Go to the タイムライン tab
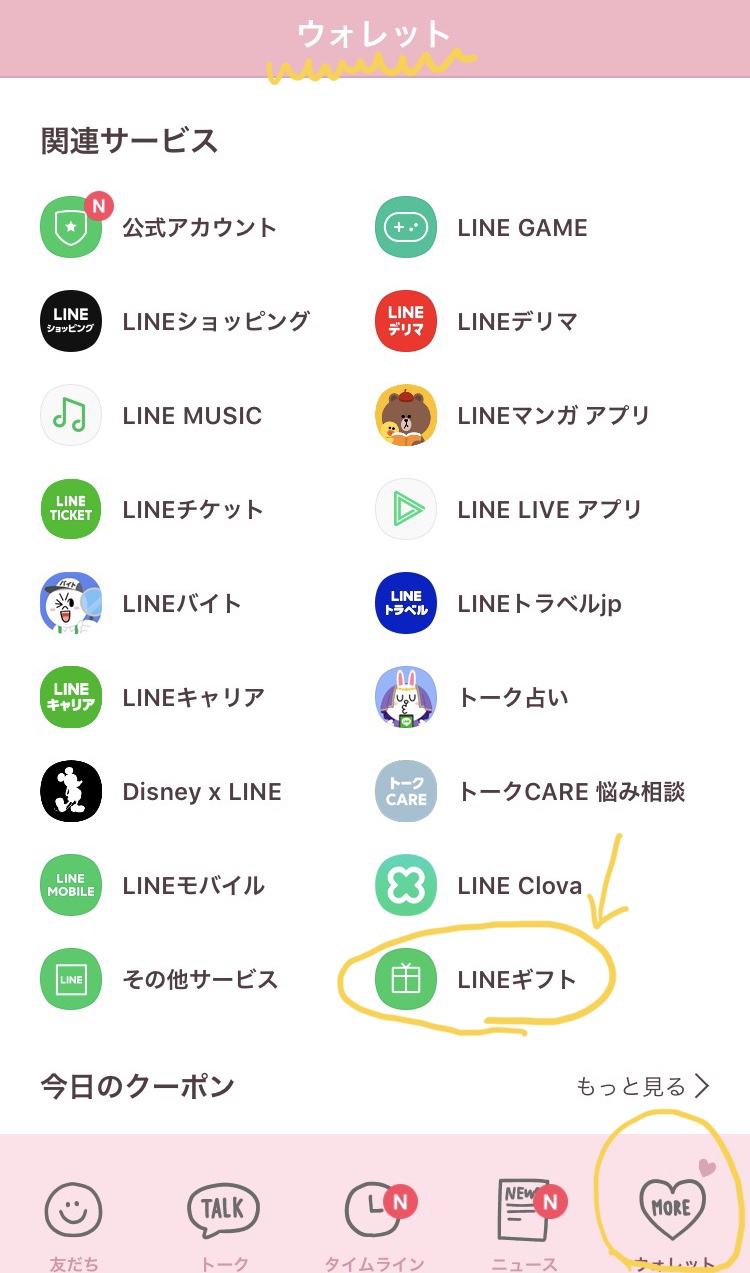This screenshot has height=1273, width=750. [x=375, y=1222]
